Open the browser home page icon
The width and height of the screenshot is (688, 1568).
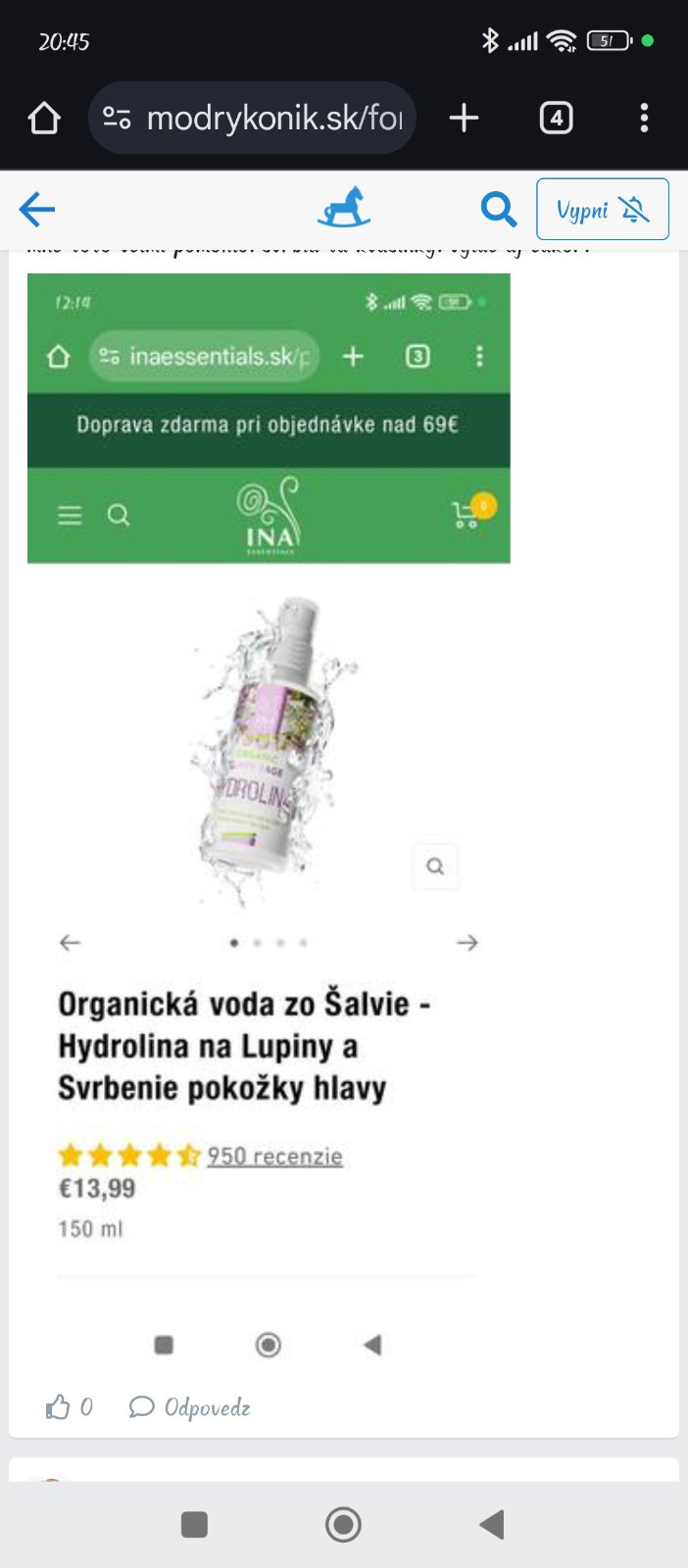[x=44, y=119]
